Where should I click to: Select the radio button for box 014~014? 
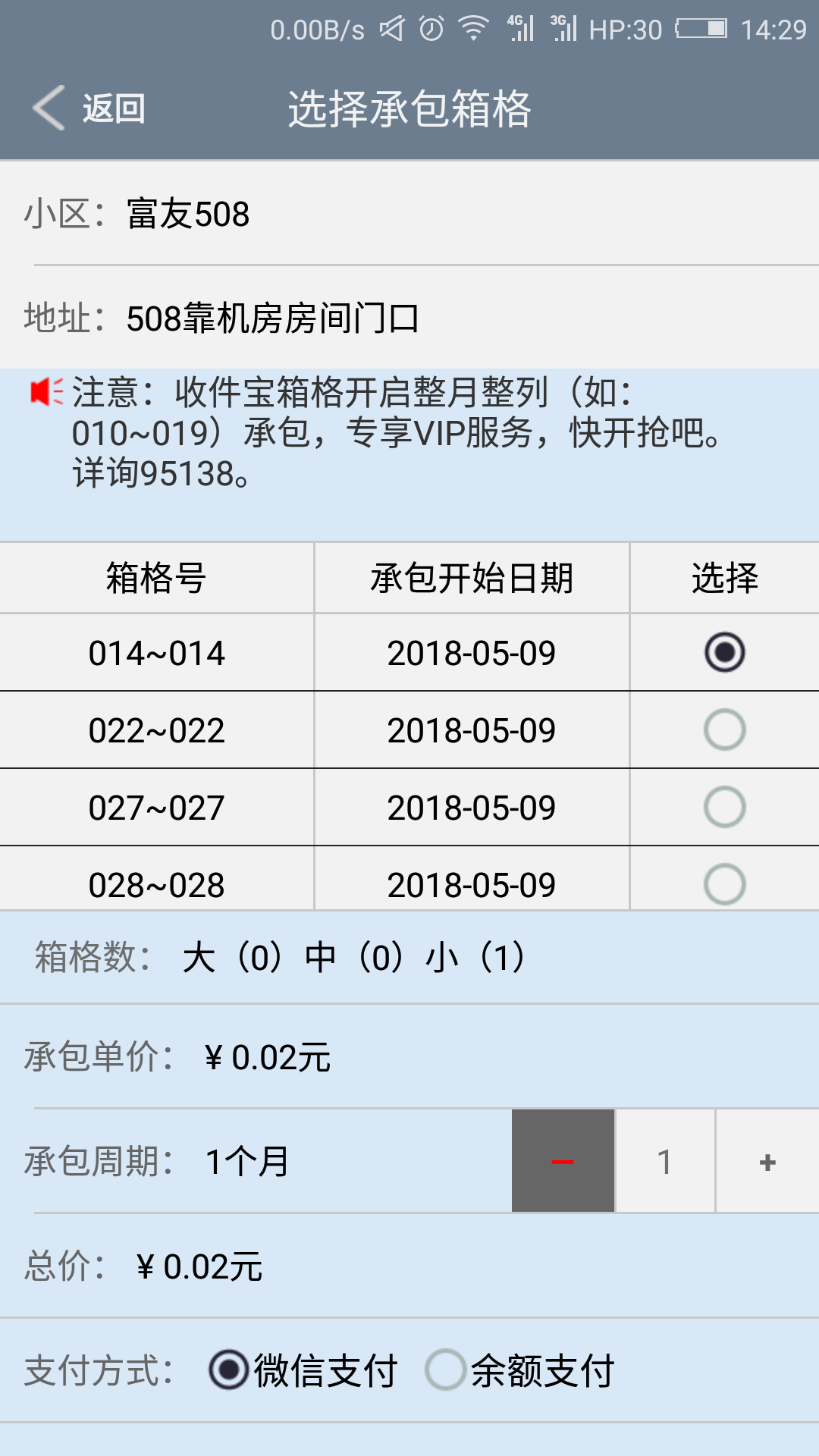[724, 652]
